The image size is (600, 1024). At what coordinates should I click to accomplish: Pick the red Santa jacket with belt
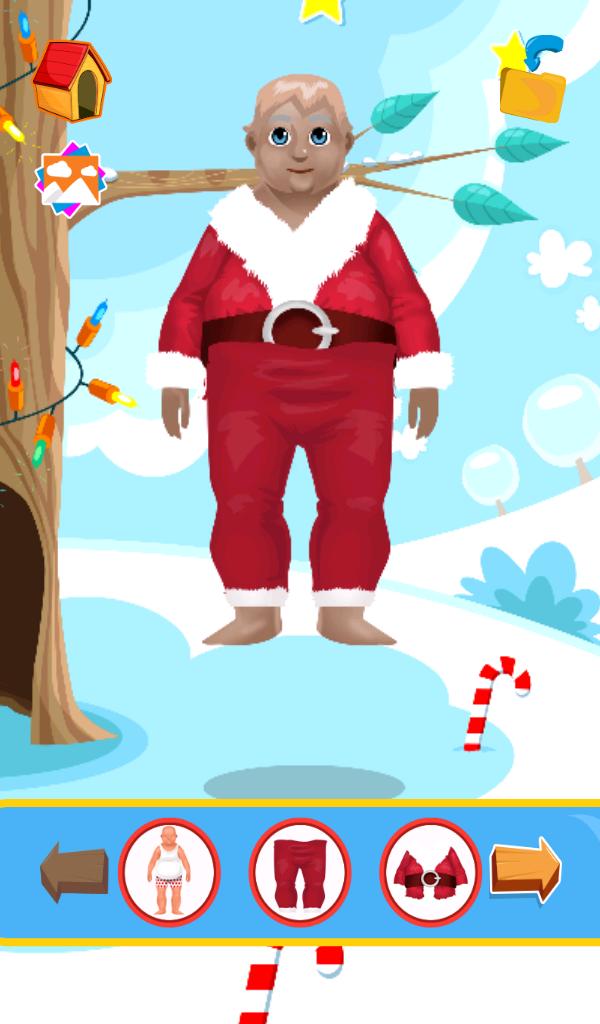click(x=429, y=871)
